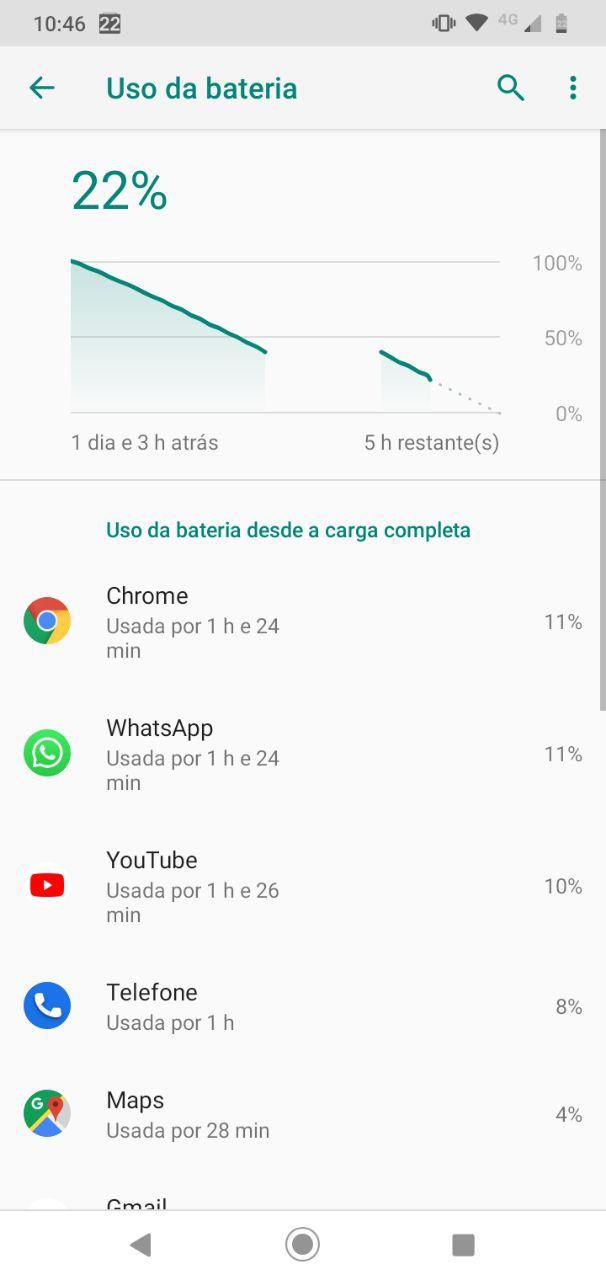Open the overflow menu
Image resolution: width=606 pixels, height=1280 pixels.
[x=572, y=88]
